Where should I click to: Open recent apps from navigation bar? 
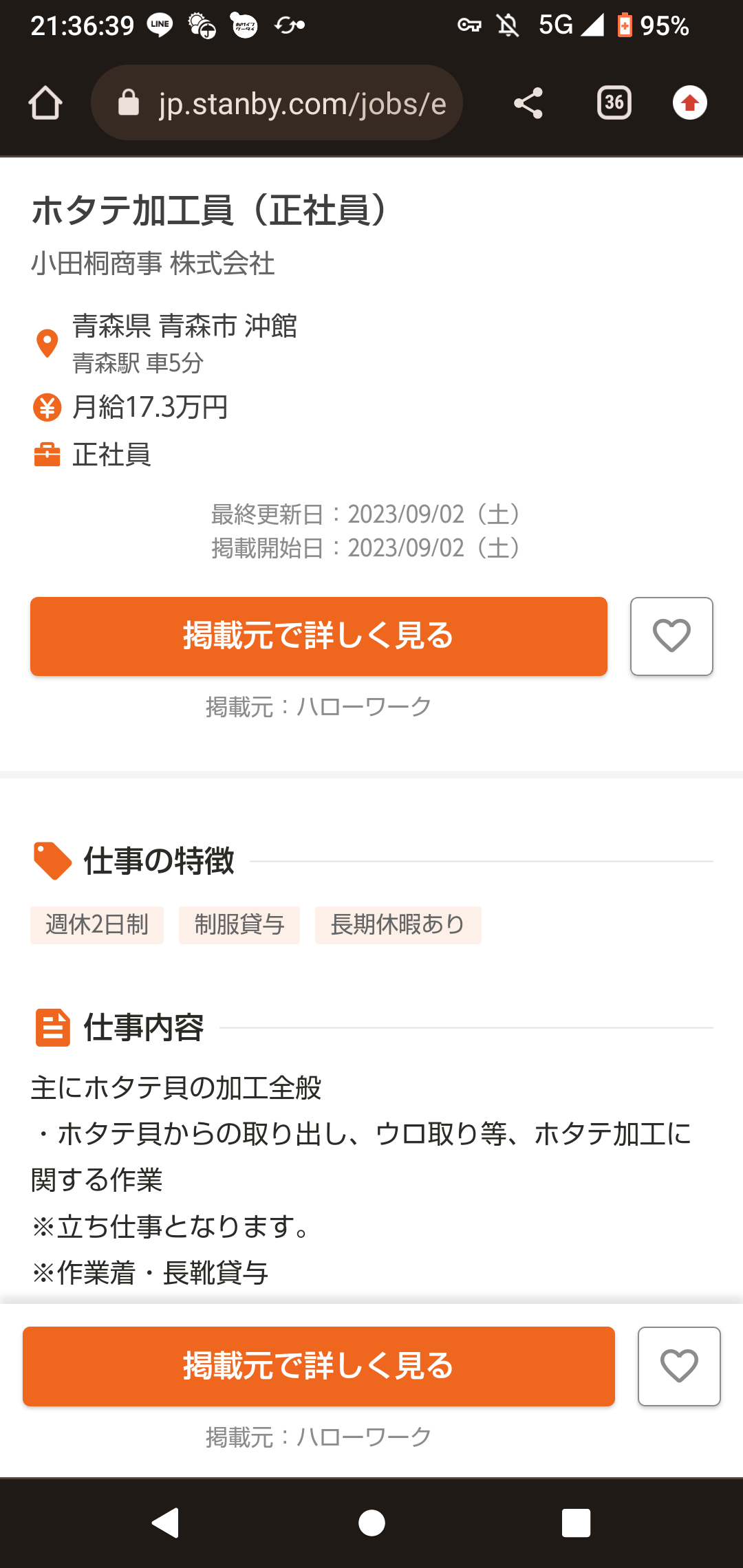pos(577,1523)
